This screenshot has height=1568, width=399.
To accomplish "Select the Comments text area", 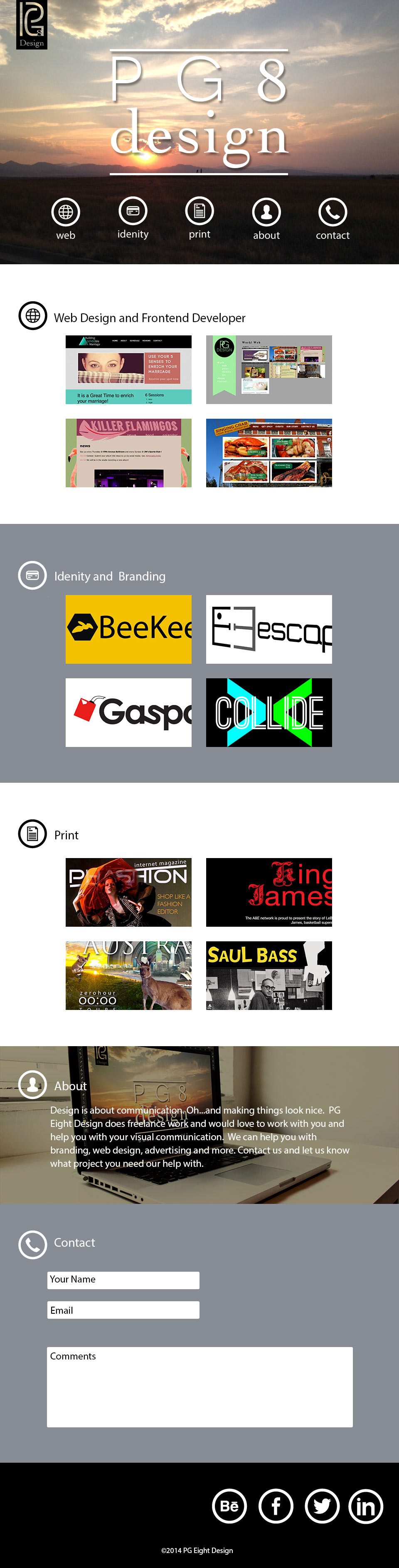I will (x=199, y=1387).
